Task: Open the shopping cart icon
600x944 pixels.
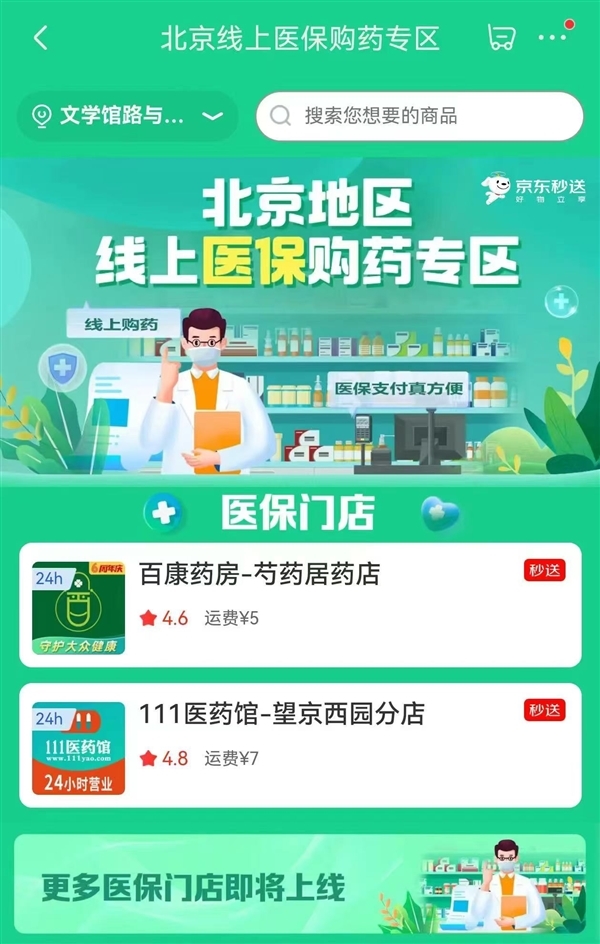Action: [501, 38]
